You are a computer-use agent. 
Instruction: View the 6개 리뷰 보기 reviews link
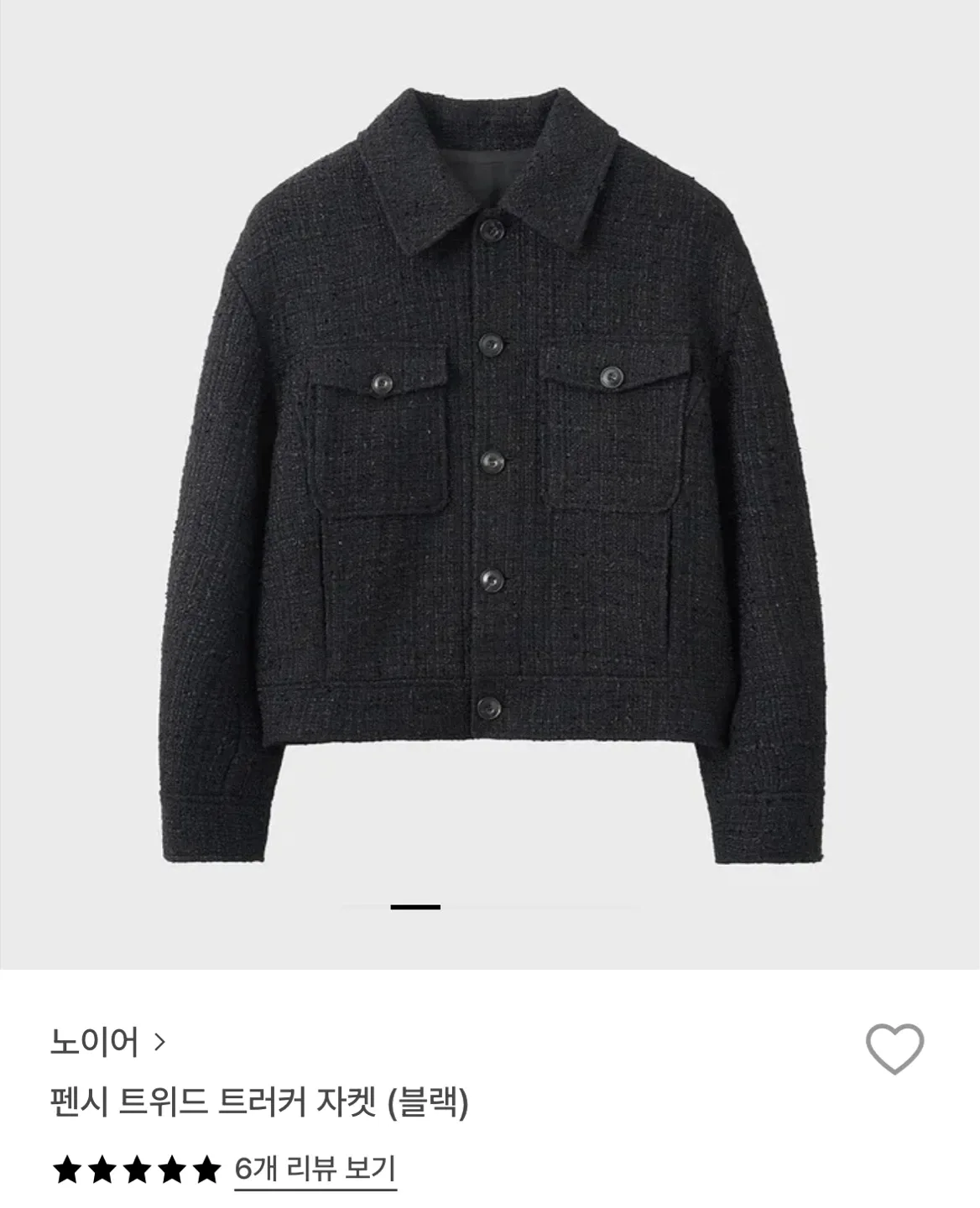[315, 1168]
